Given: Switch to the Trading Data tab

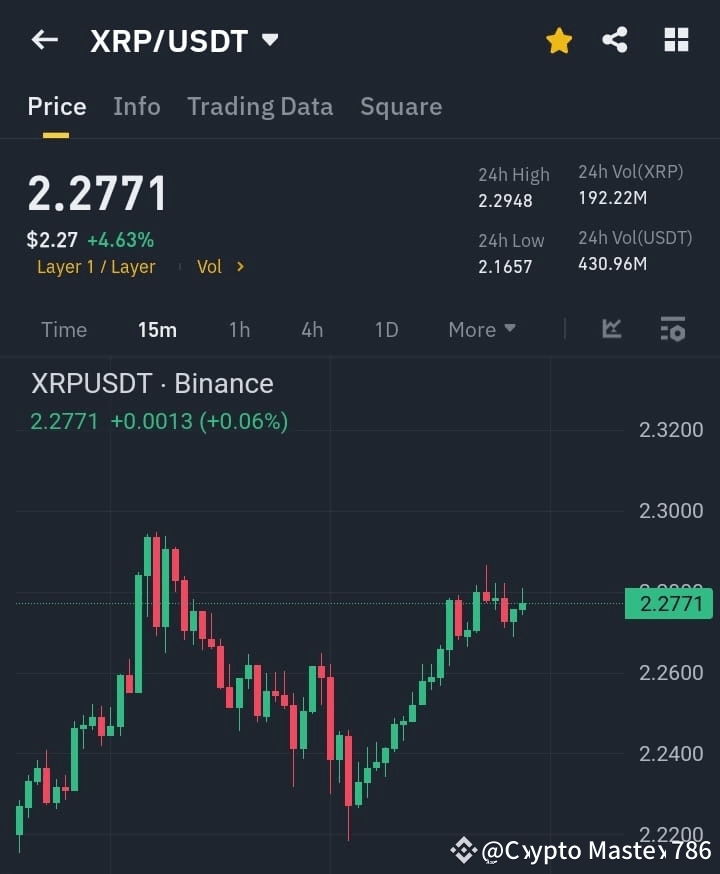Looking at the screenshot, I should [260, 106].
